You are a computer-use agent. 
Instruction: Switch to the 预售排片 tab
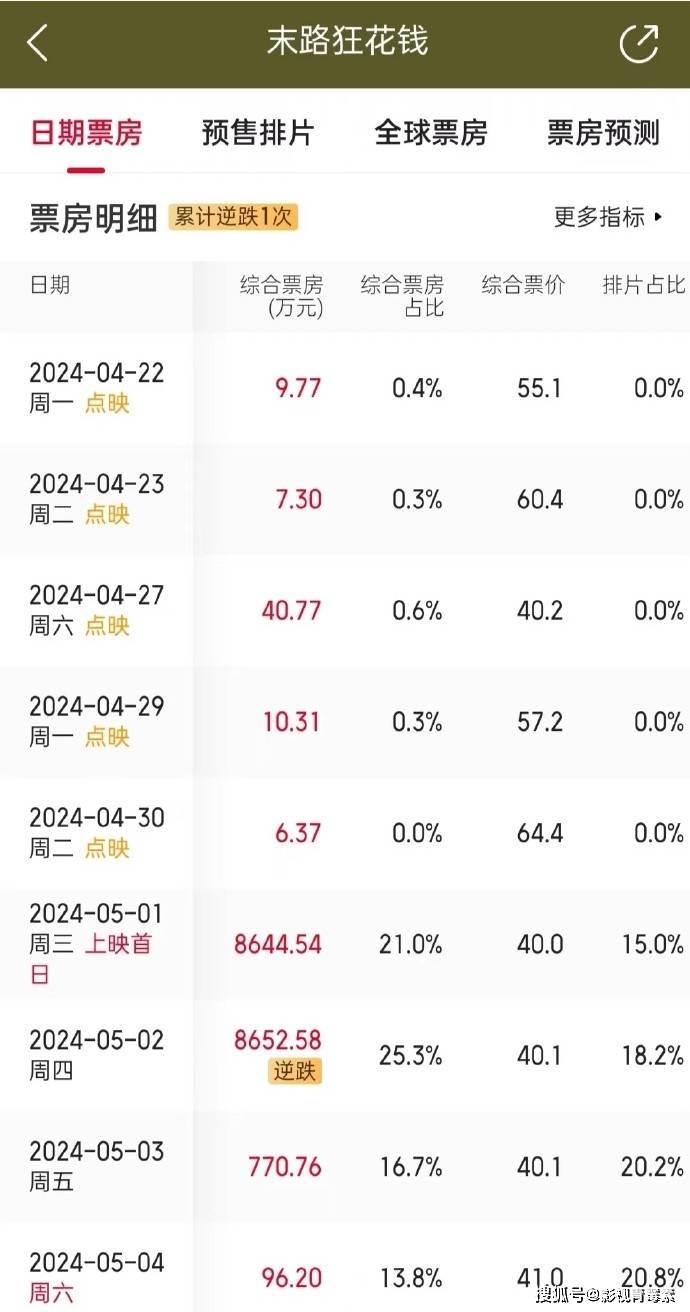coord(258,133)
